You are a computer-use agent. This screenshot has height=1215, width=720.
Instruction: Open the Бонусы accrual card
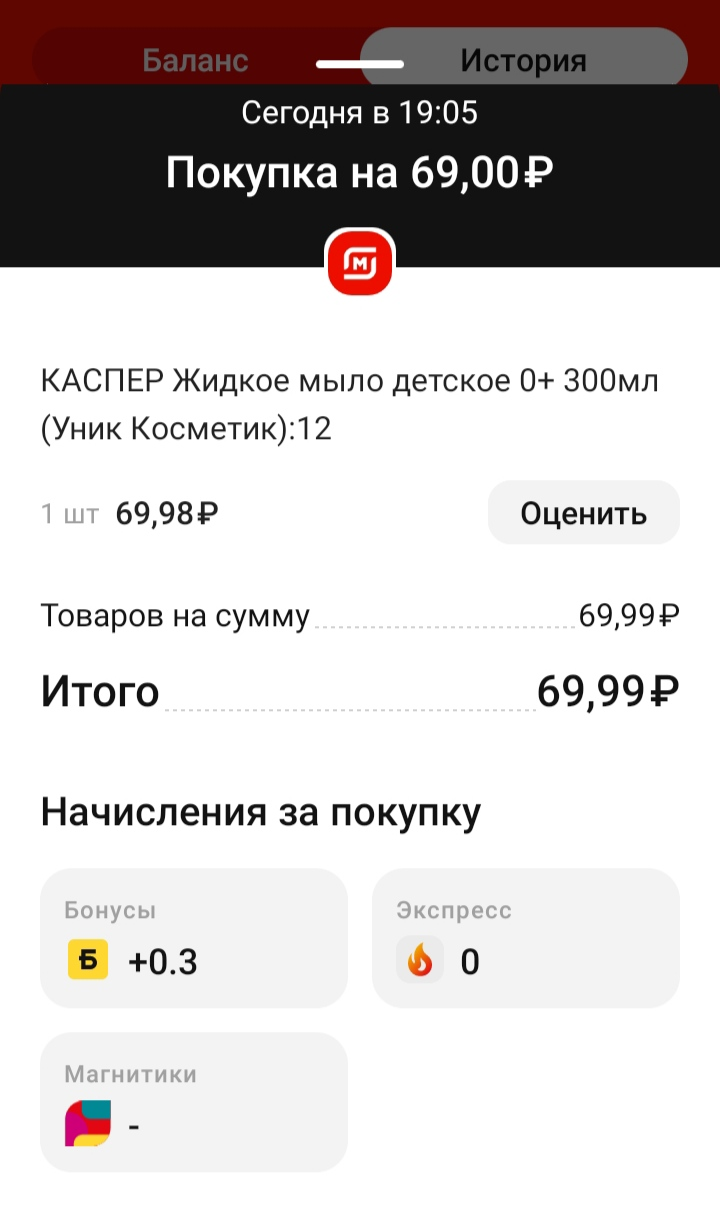[194, 938]
